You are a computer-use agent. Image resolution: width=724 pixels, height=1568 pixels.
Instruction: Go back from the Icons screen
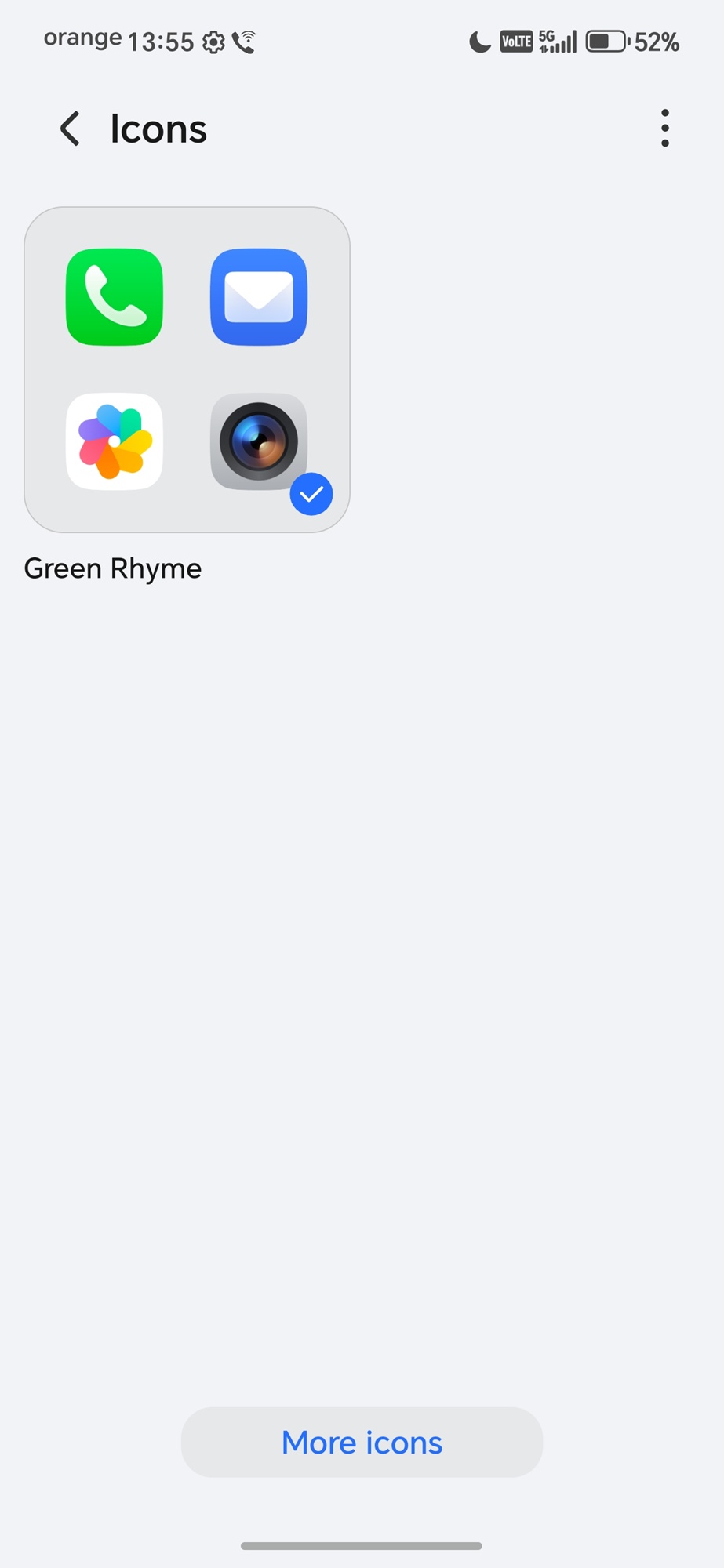[70, 129]
